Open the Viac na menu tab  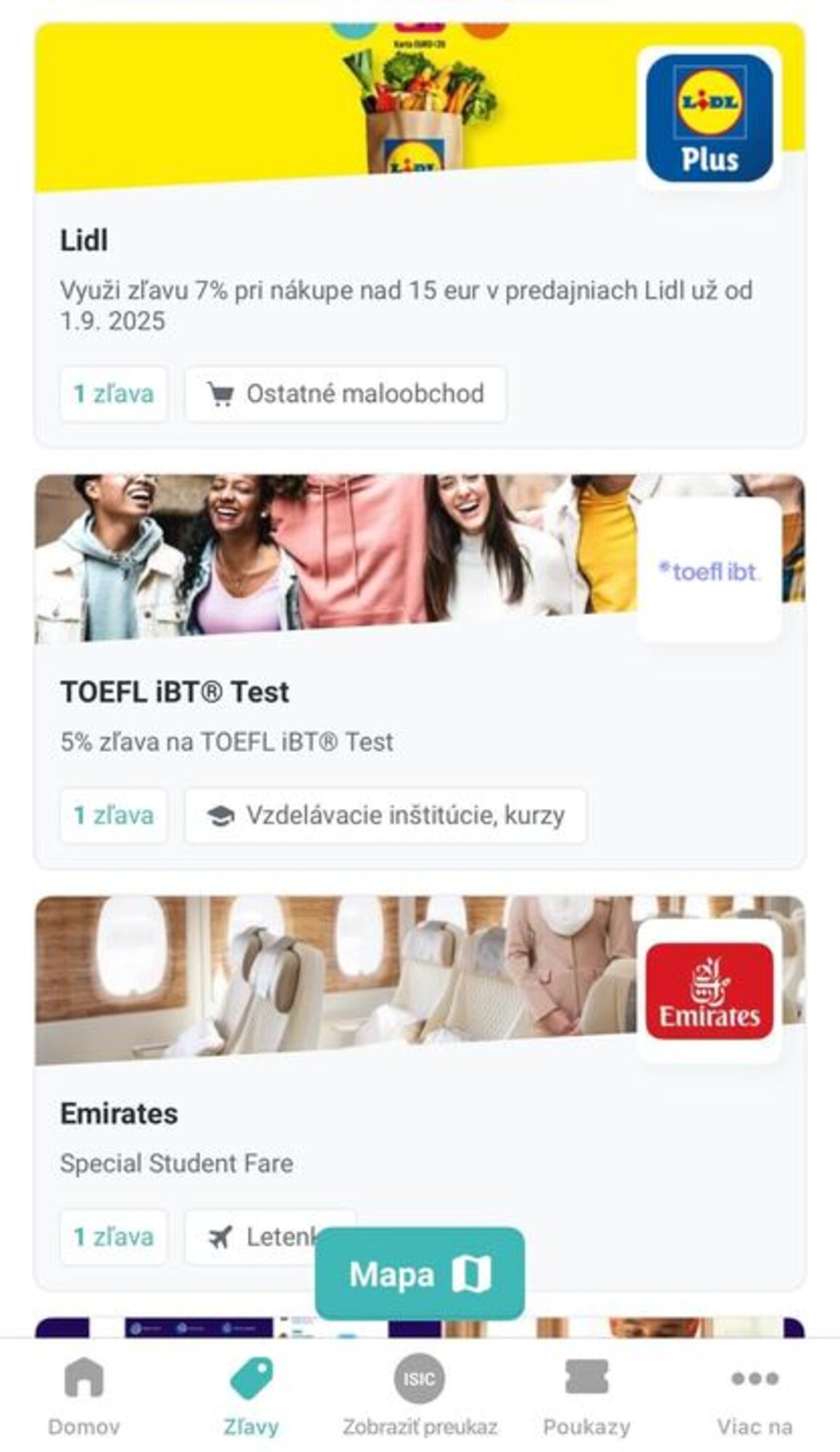[754, 1395]
